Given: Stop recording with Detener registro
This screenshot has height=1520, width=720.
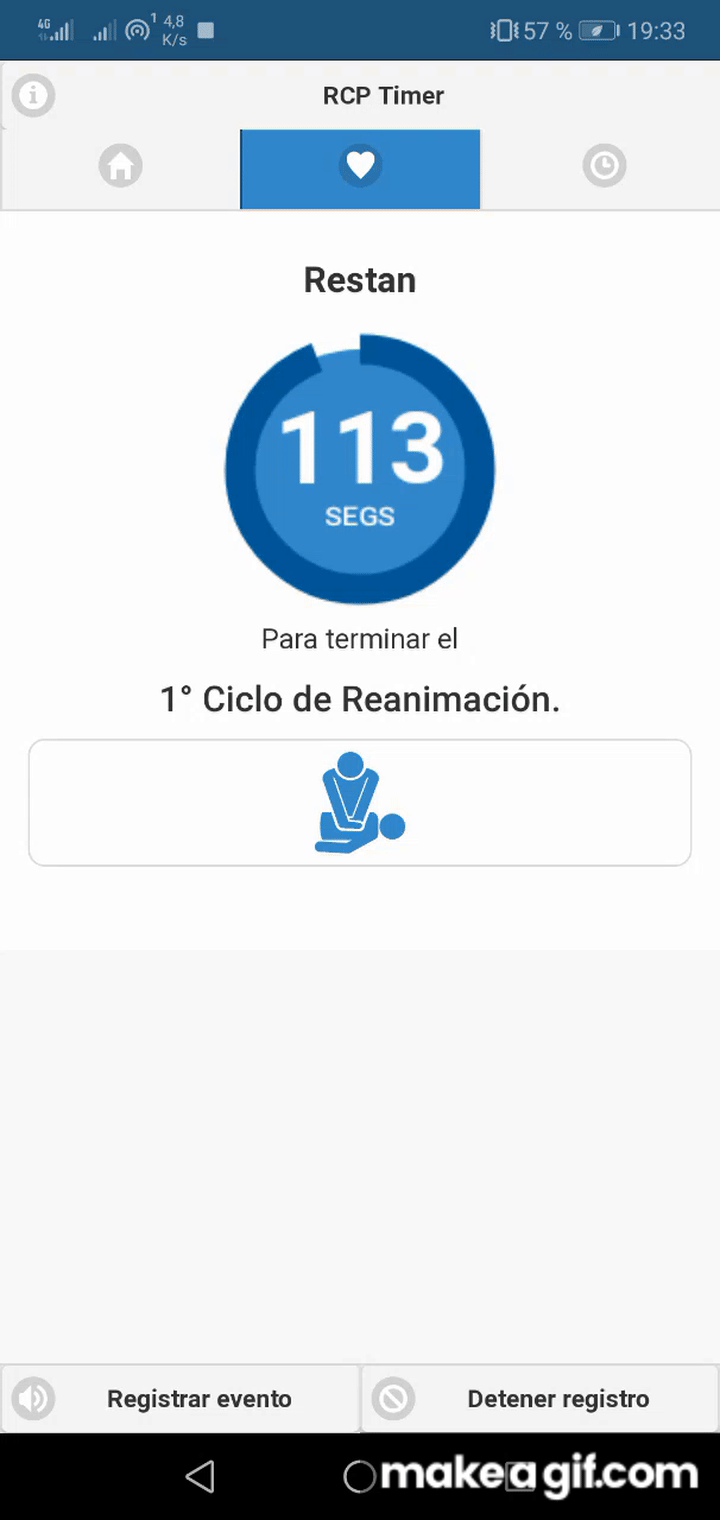Looking at the screenshot, I should click(x=540, y=1398).
